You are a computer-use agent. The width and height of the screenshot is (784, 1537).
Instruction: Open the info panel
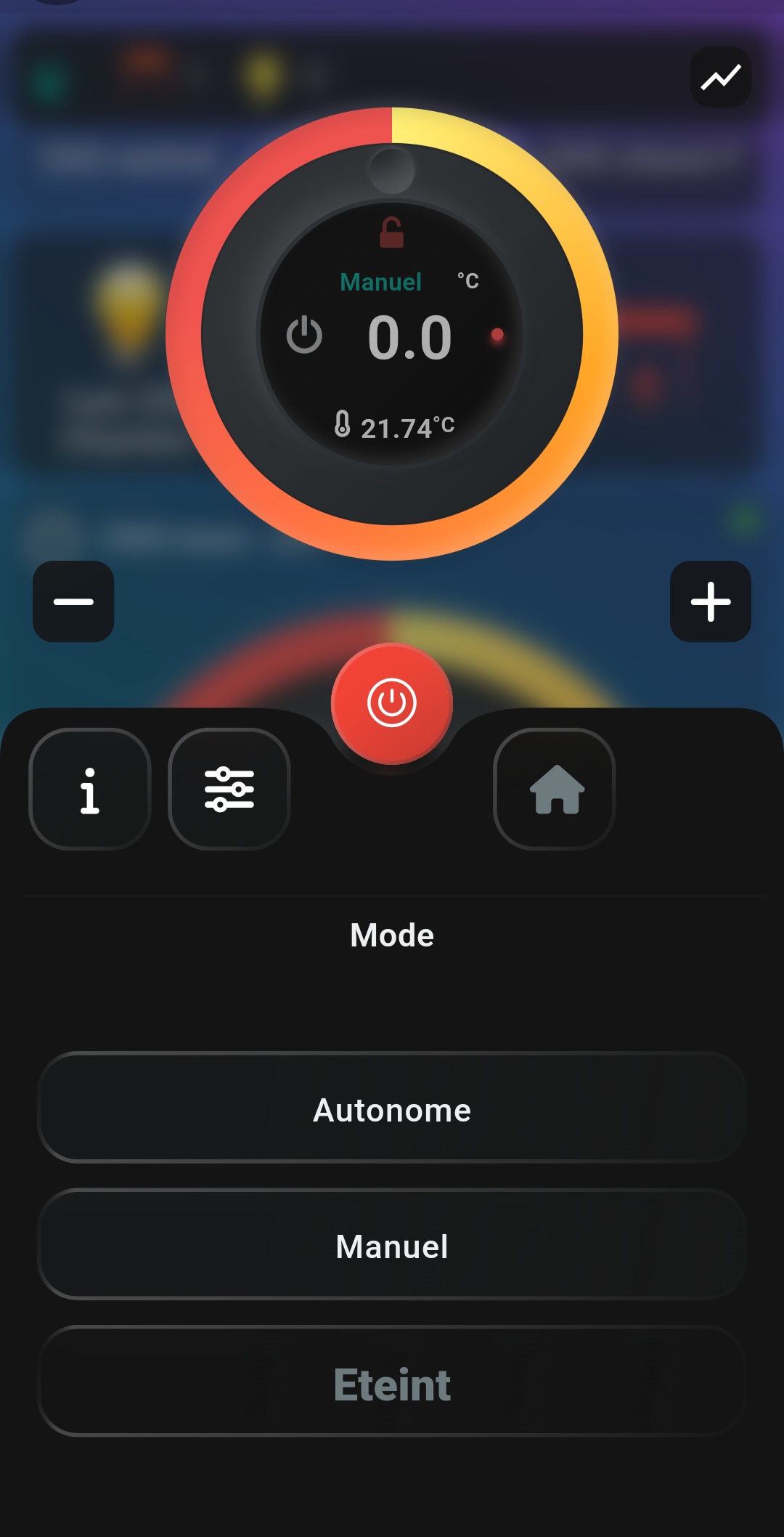(90, 790)
